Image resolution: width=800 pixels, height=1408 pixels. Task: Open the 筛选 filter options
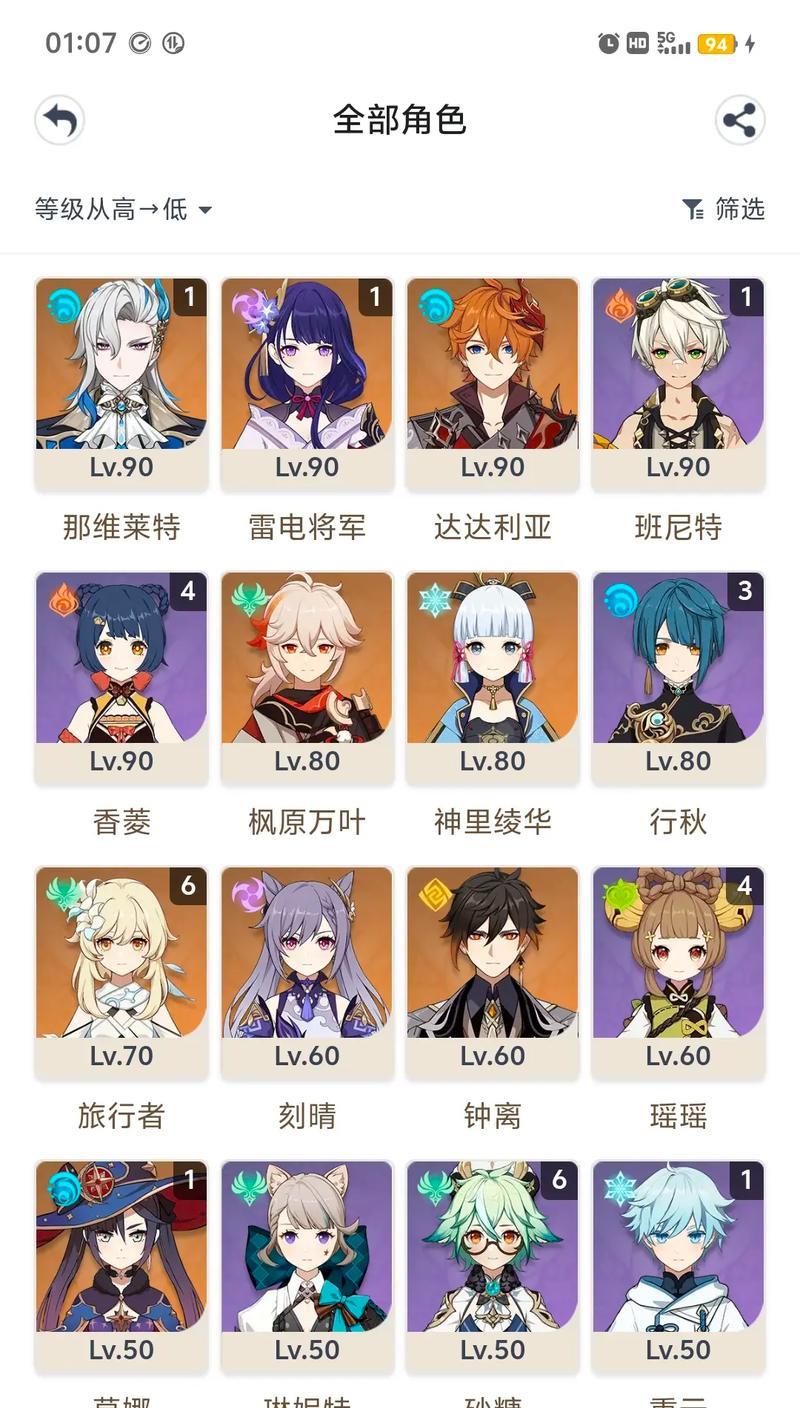point(723,209)
